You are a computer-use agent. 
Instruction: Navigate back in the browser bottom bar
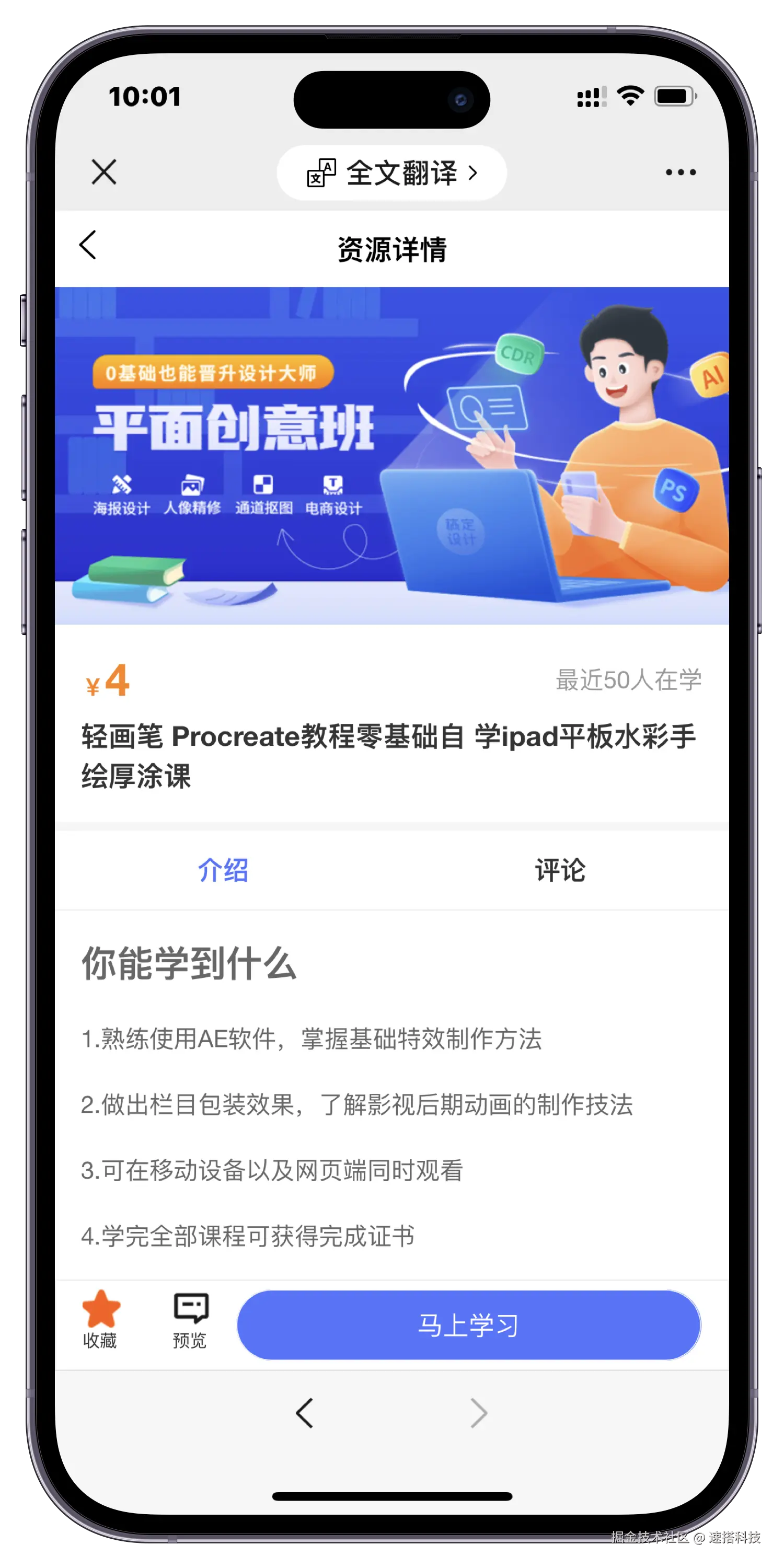pos(304,1412)
